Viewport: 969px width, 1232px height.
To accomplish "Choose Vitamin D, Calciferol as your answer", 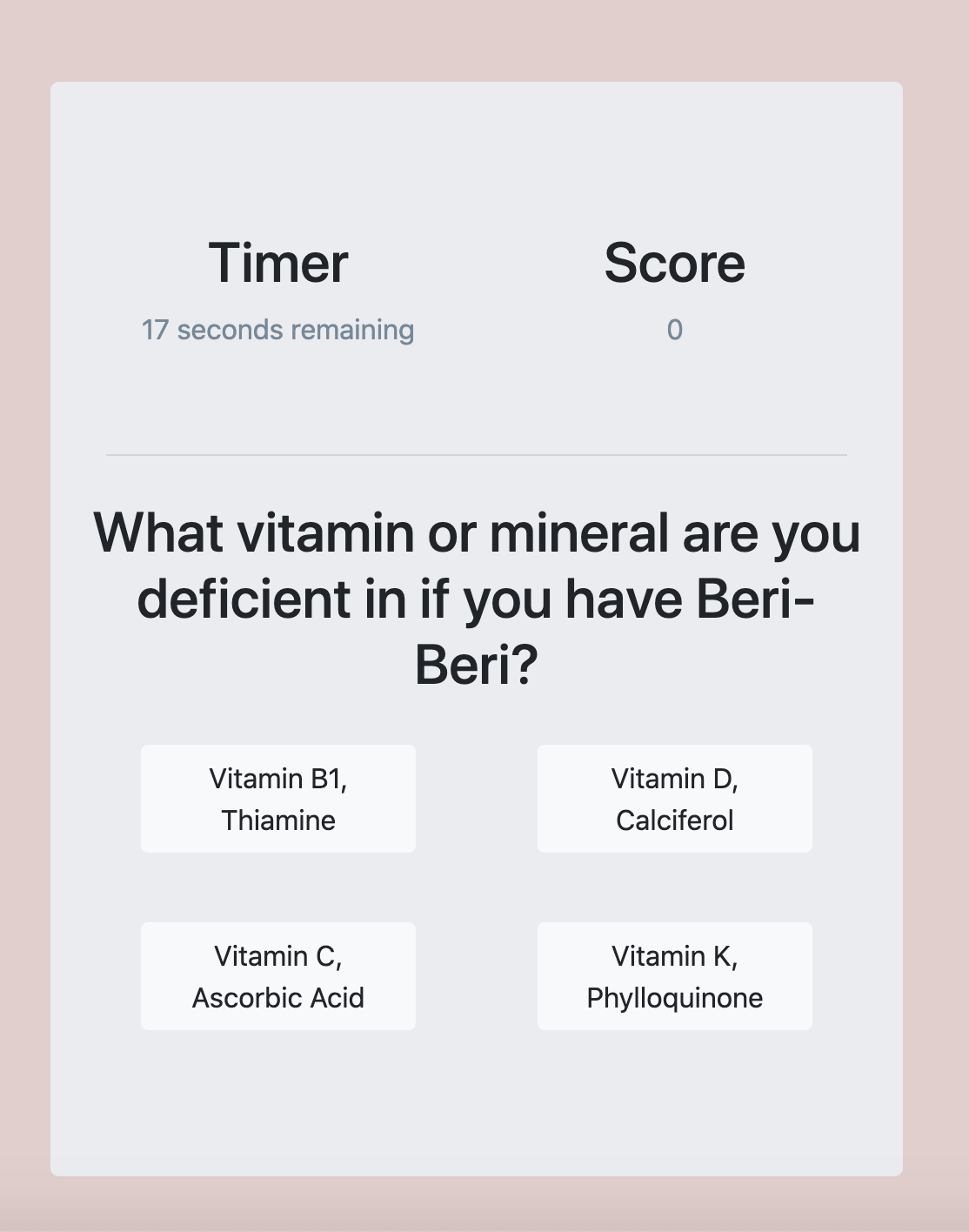I will 674,798.
